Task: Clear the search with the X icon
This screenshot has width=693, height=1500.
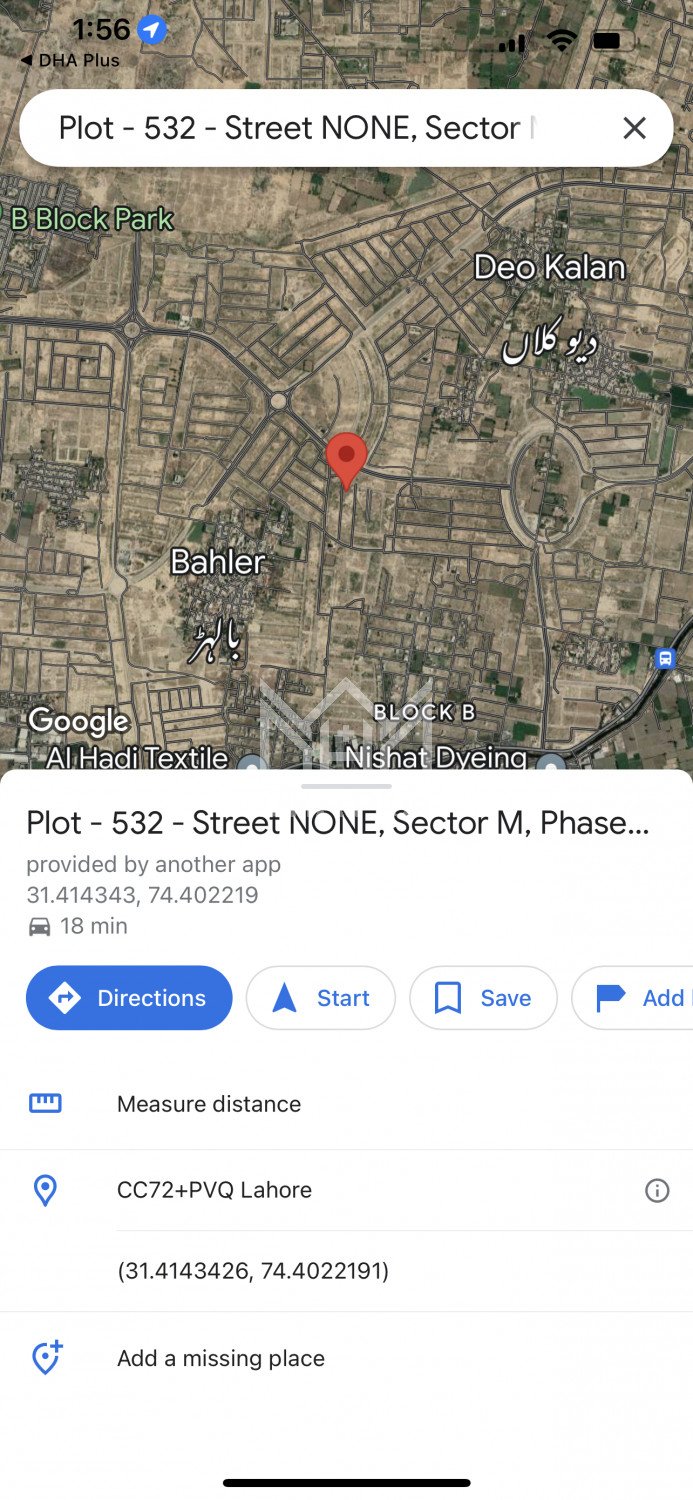Action: [634, 128]
